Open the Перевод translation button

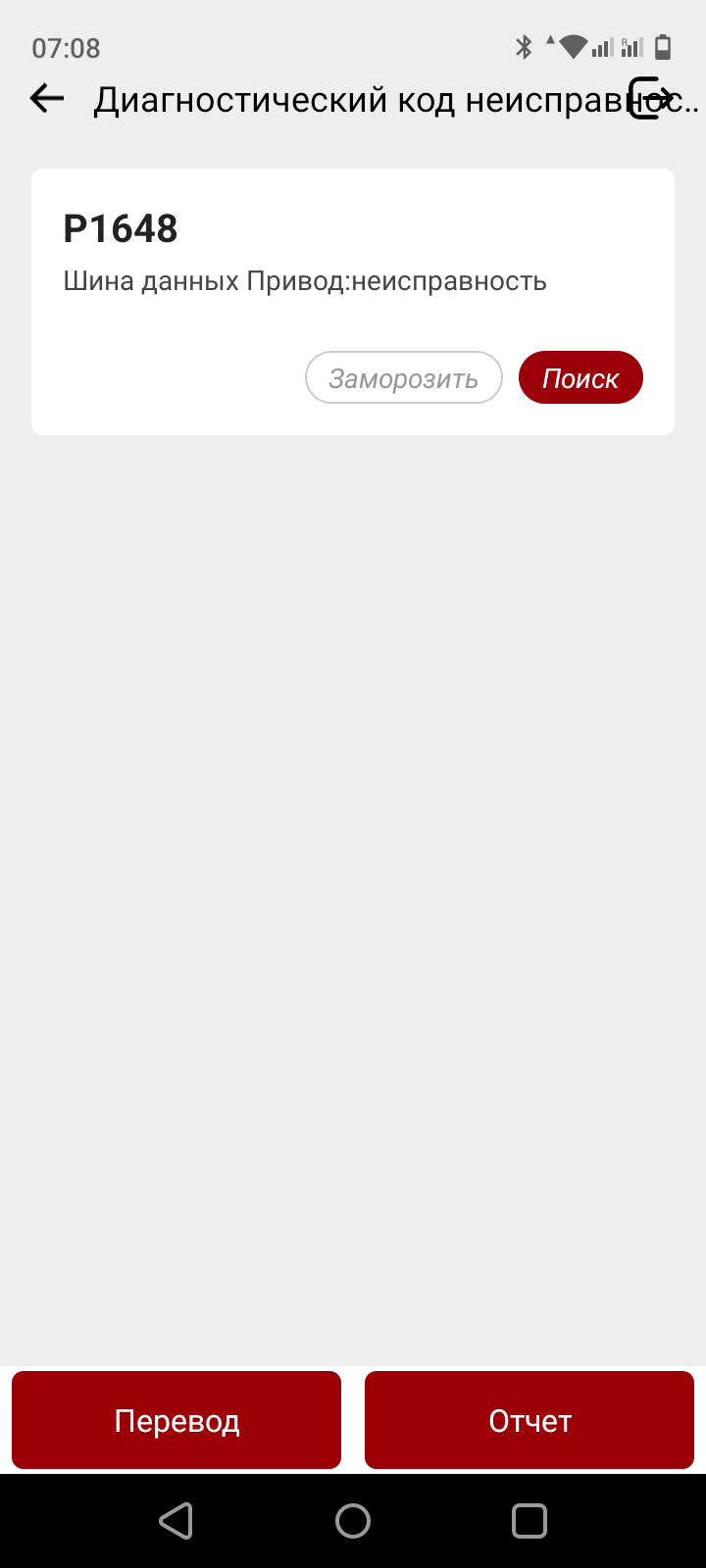176,1420
